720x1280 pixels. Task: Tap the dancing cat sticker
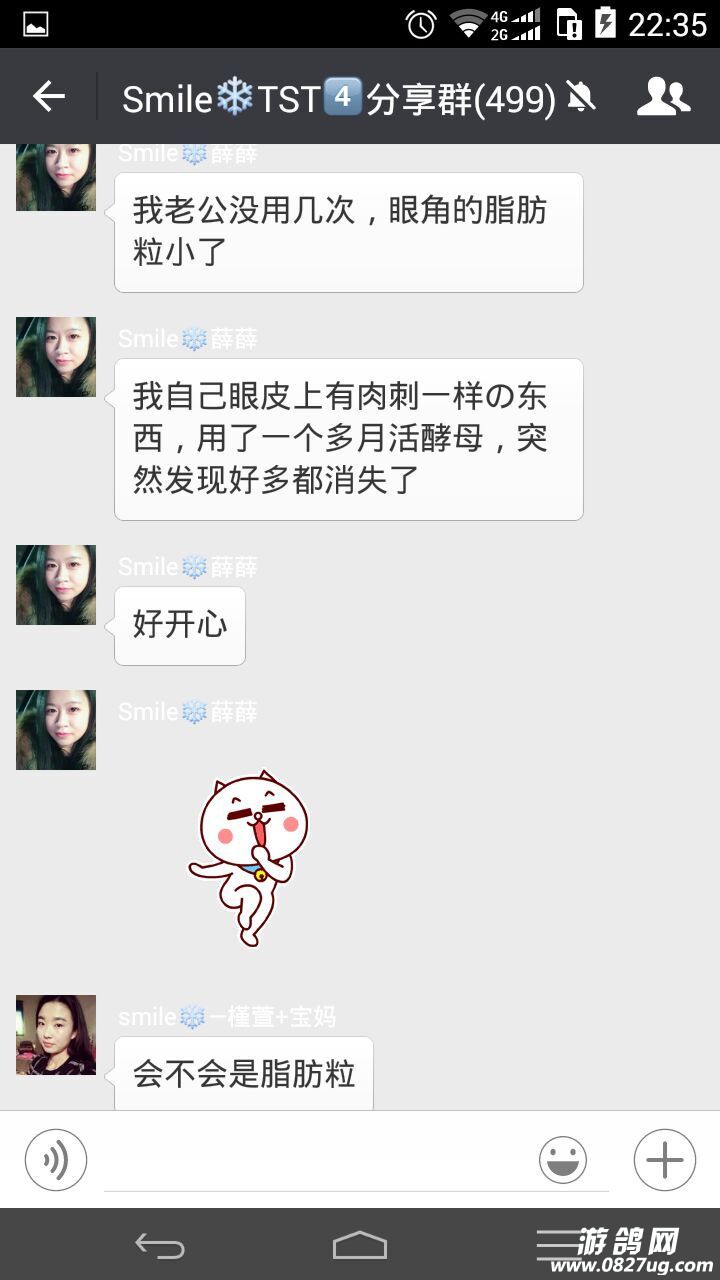pyautogui.click(x=248, y=857)
